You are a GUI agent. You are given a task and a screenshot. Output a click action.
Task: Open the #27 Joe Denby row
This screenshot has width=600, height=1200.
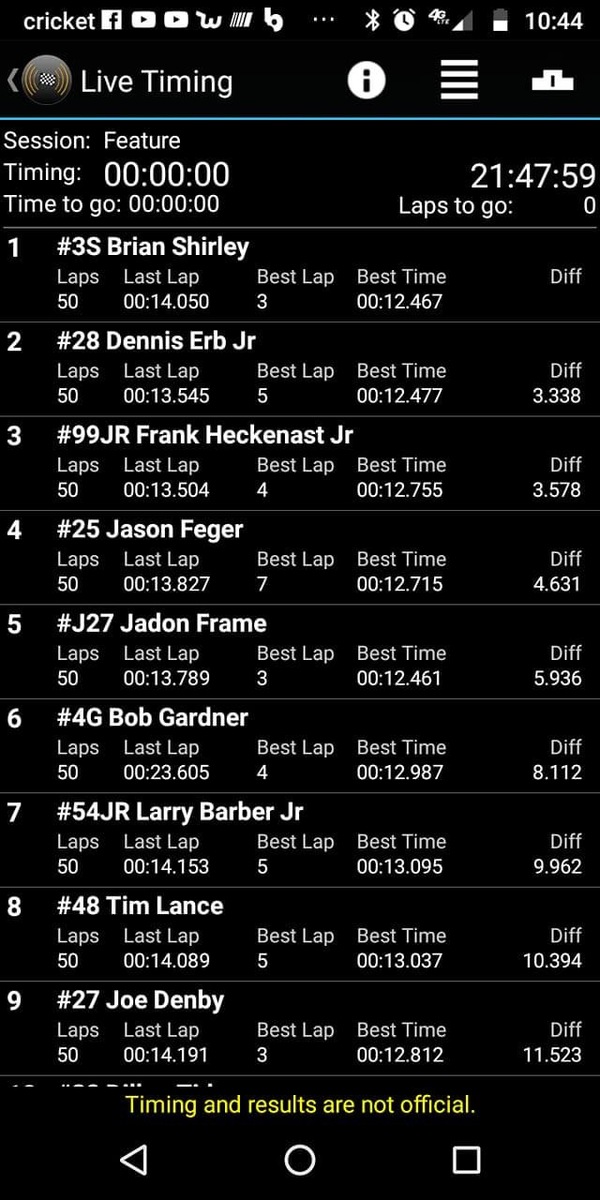[300, 1026]
